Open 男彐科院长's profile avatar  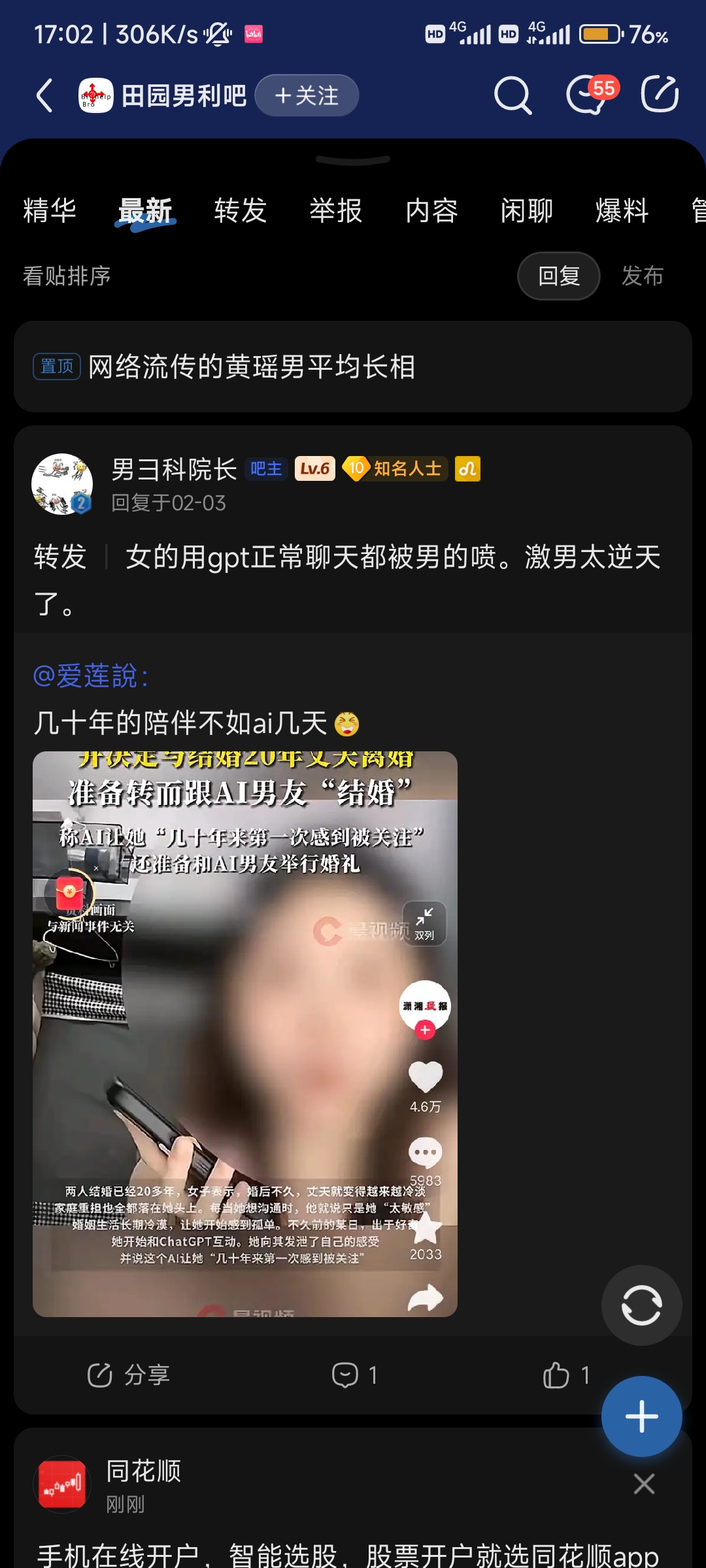point(63,484)
